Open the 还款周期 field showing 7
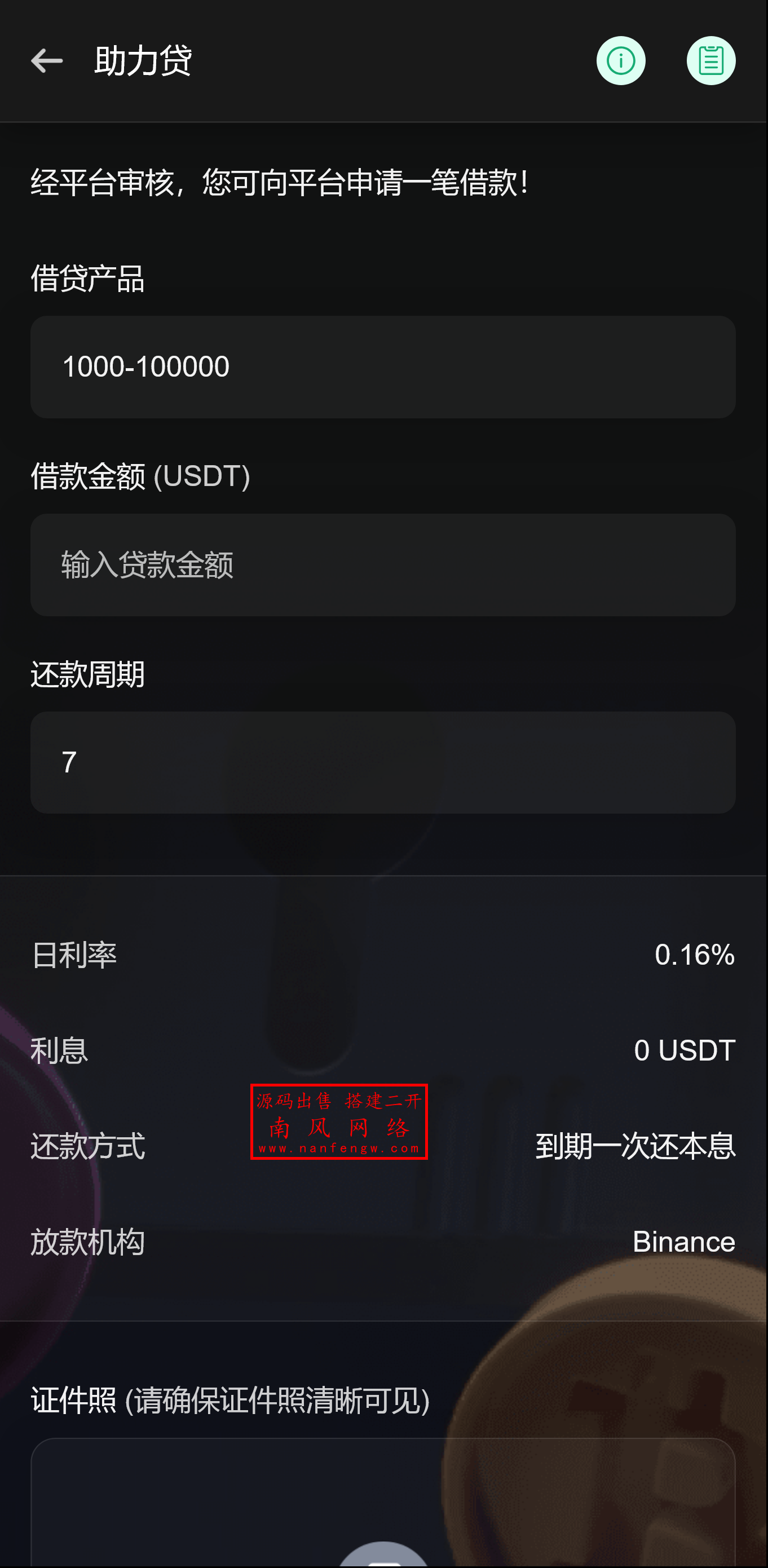Image resolution: width=768 pixels, height=1568 pixels. click(383, 763)
